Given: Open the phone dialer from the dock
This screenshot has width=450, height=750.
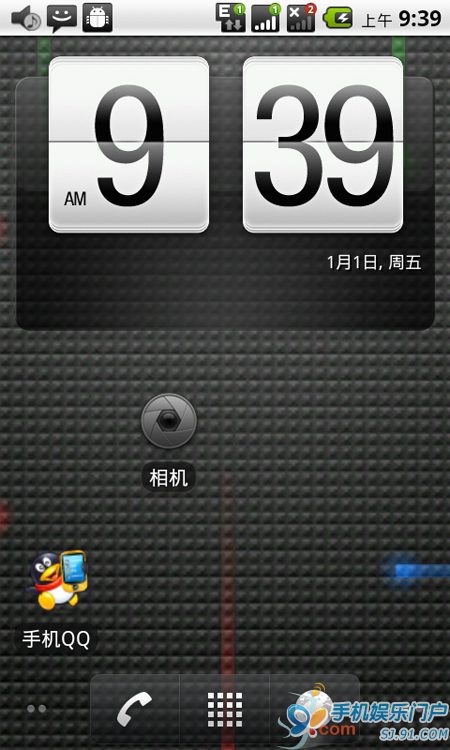Looking at the screenshot, I should (x=134, y=709).
